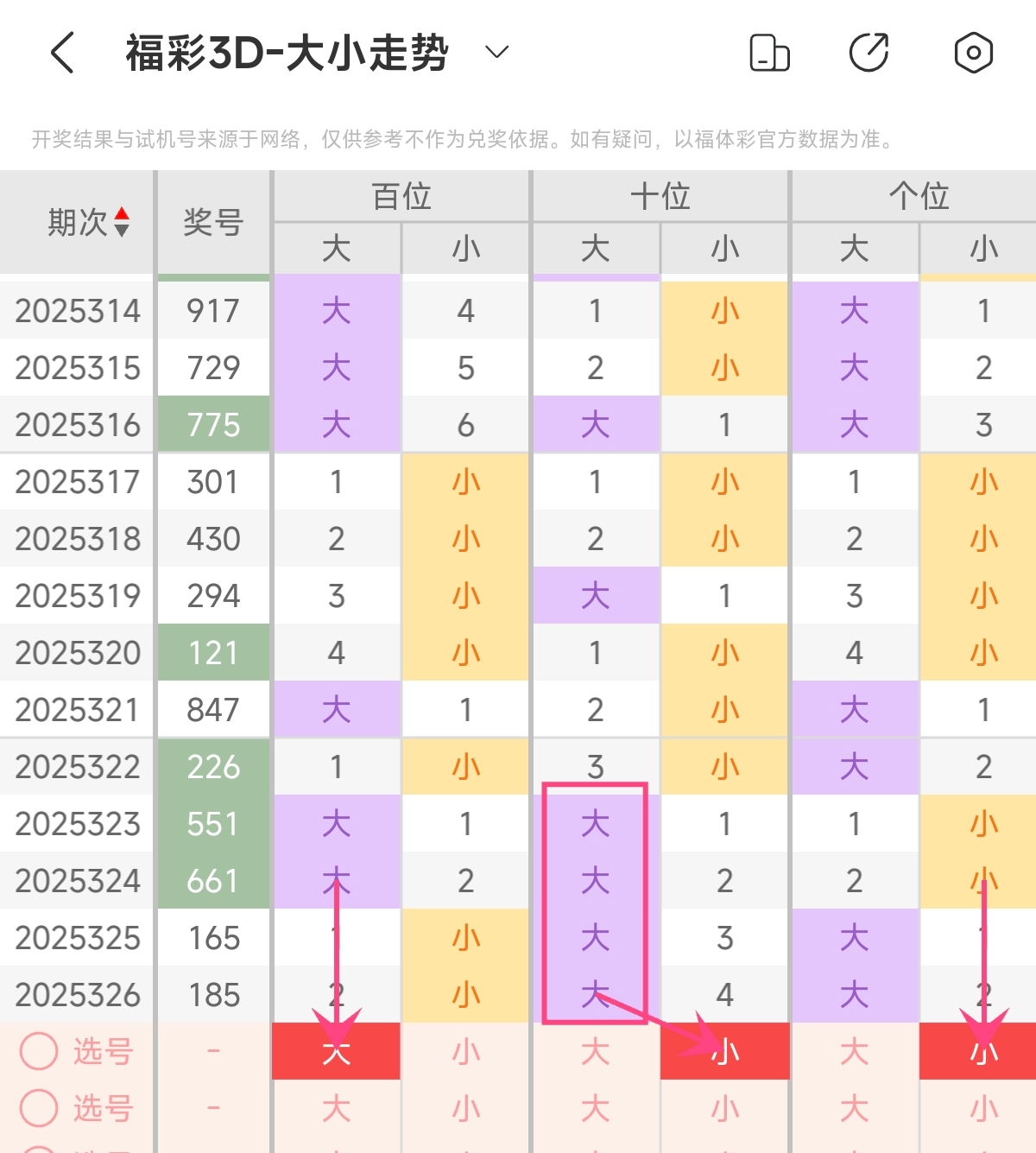Go back using the top-left arrow
The image size is (1036, 1153).
pos(62,53)
